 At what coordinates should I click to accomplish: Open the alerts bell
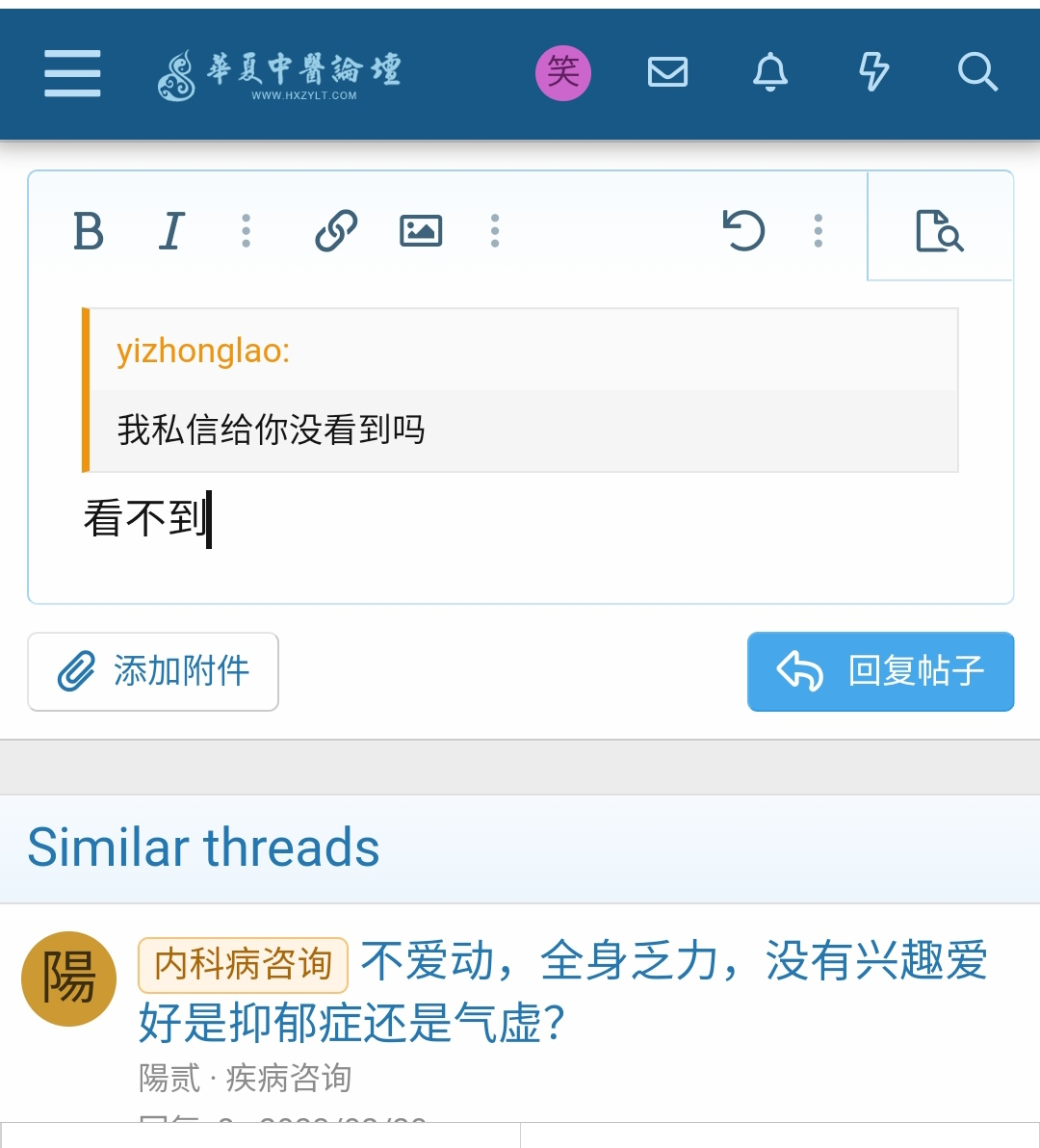(x=770, y=73)
